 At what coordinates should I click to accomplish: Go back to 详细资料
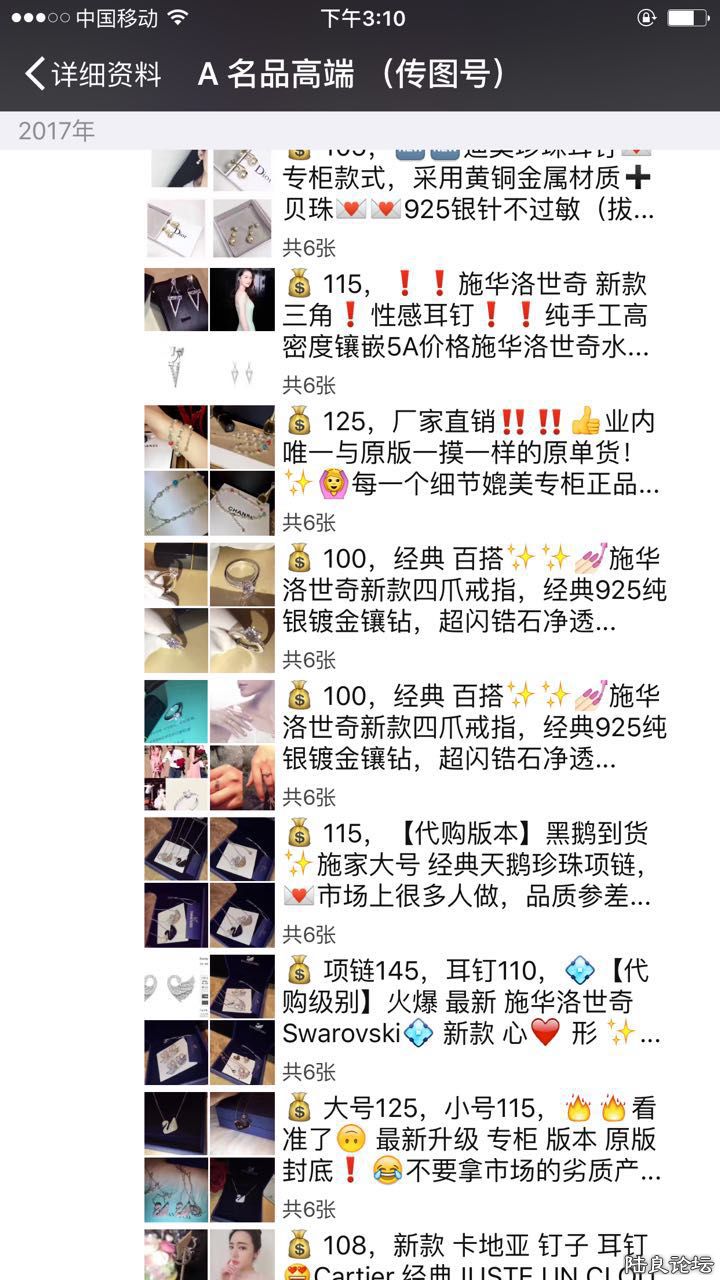(x=92, y=74)
